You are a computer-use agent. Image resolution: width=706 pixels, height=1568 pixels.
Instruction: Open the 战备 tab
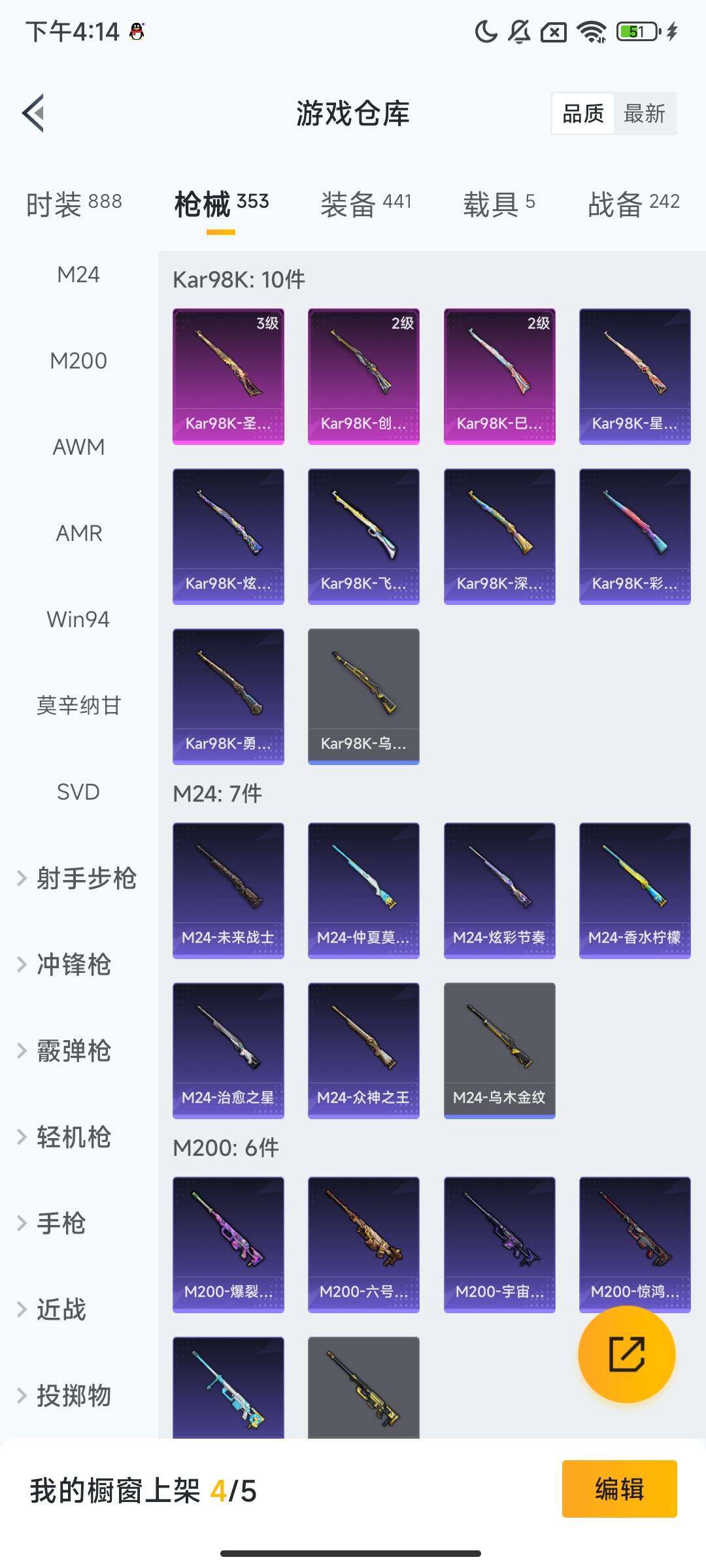(x=633, y=204)
